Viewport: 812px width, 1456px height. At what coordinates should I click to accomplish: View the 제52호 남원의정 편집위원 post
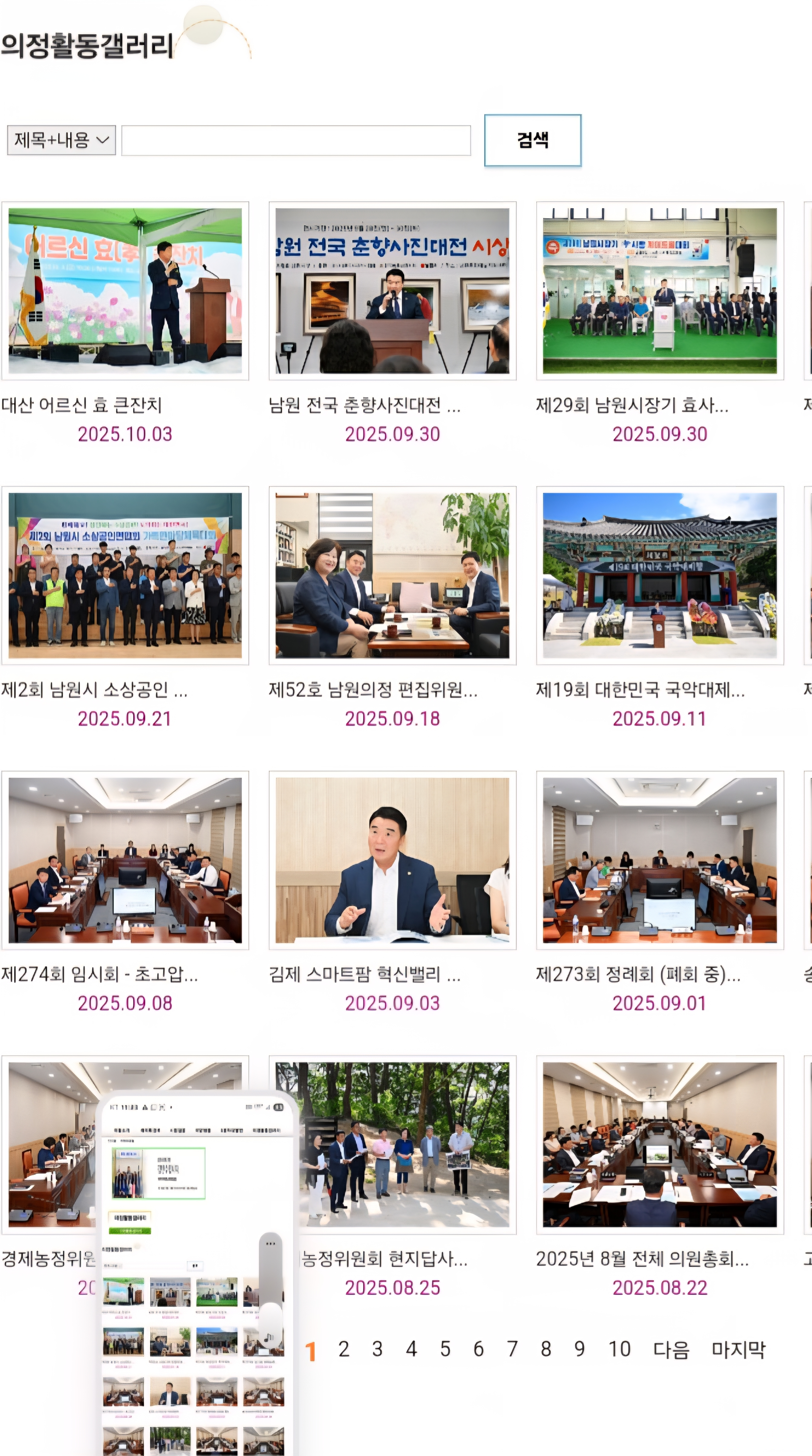point(392,576)
